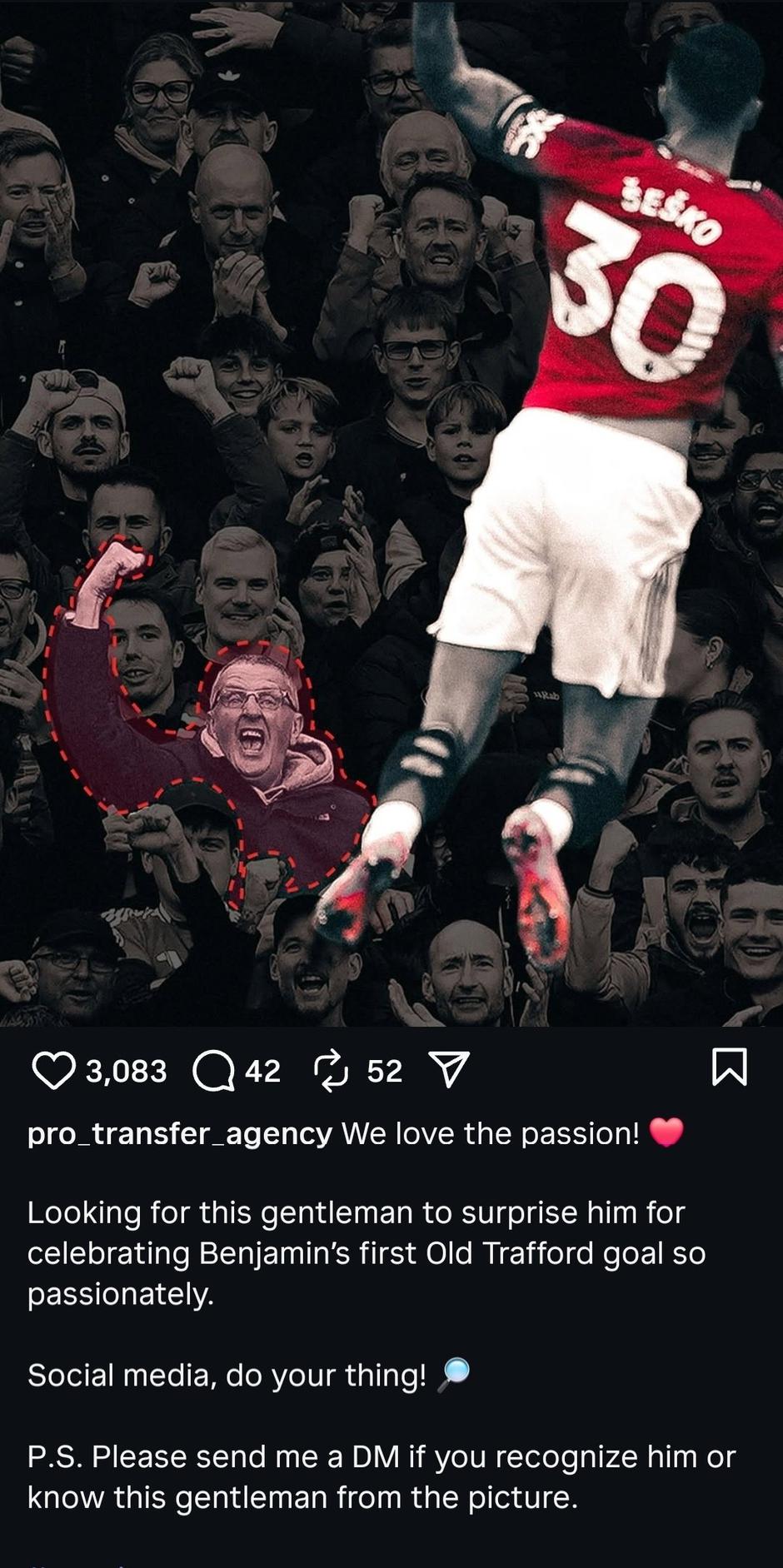Open comments on this post
783x1568 pixels.
(x=214, y=1070)
